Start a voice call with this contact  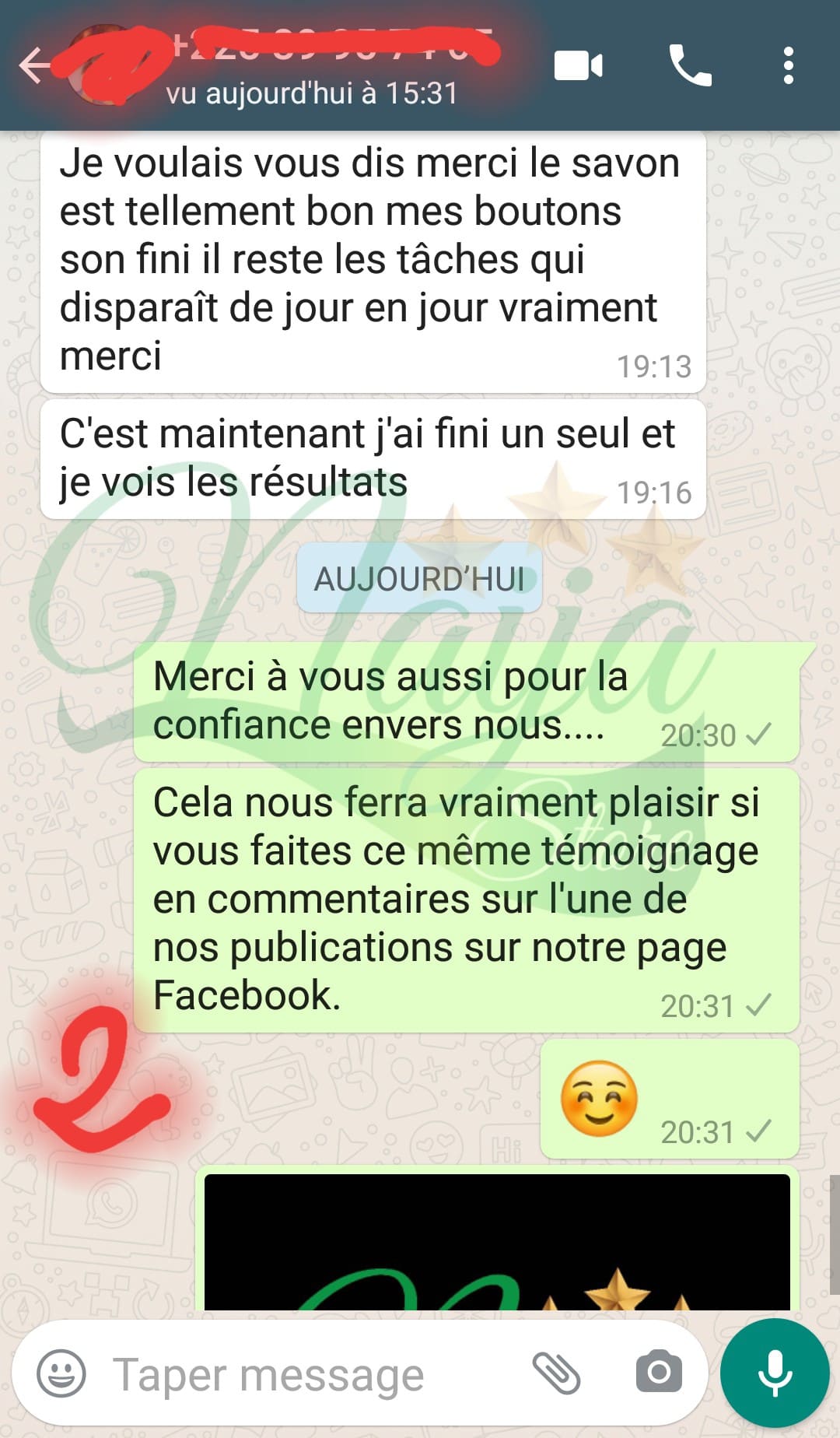(690, 65)
